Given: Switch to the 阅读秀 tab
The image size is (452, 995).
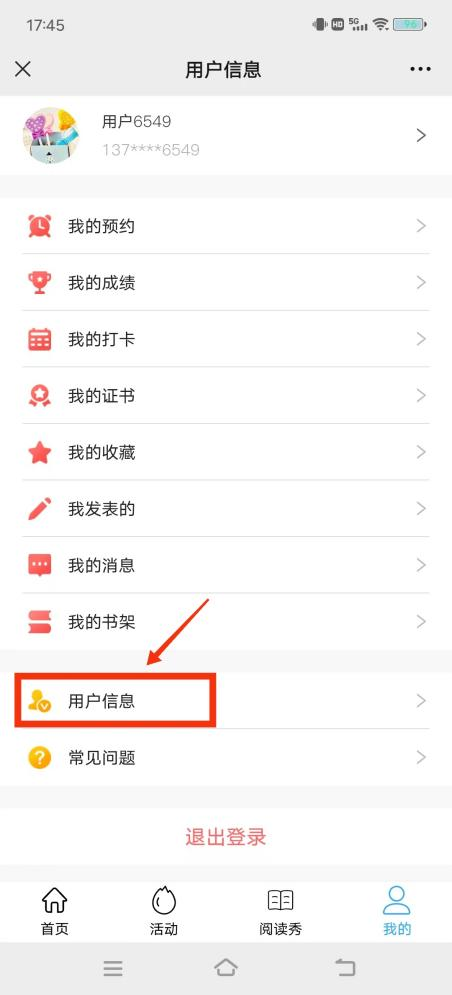Looking at the screenshot, I should coord(281,912).
